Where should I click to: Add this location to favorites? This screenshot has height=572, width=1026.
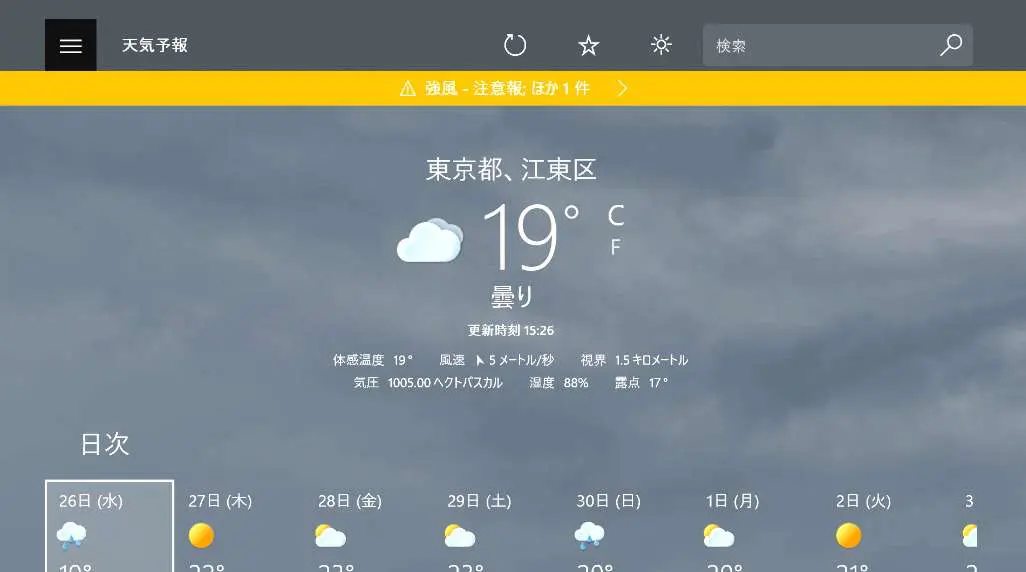pos(588,45)
